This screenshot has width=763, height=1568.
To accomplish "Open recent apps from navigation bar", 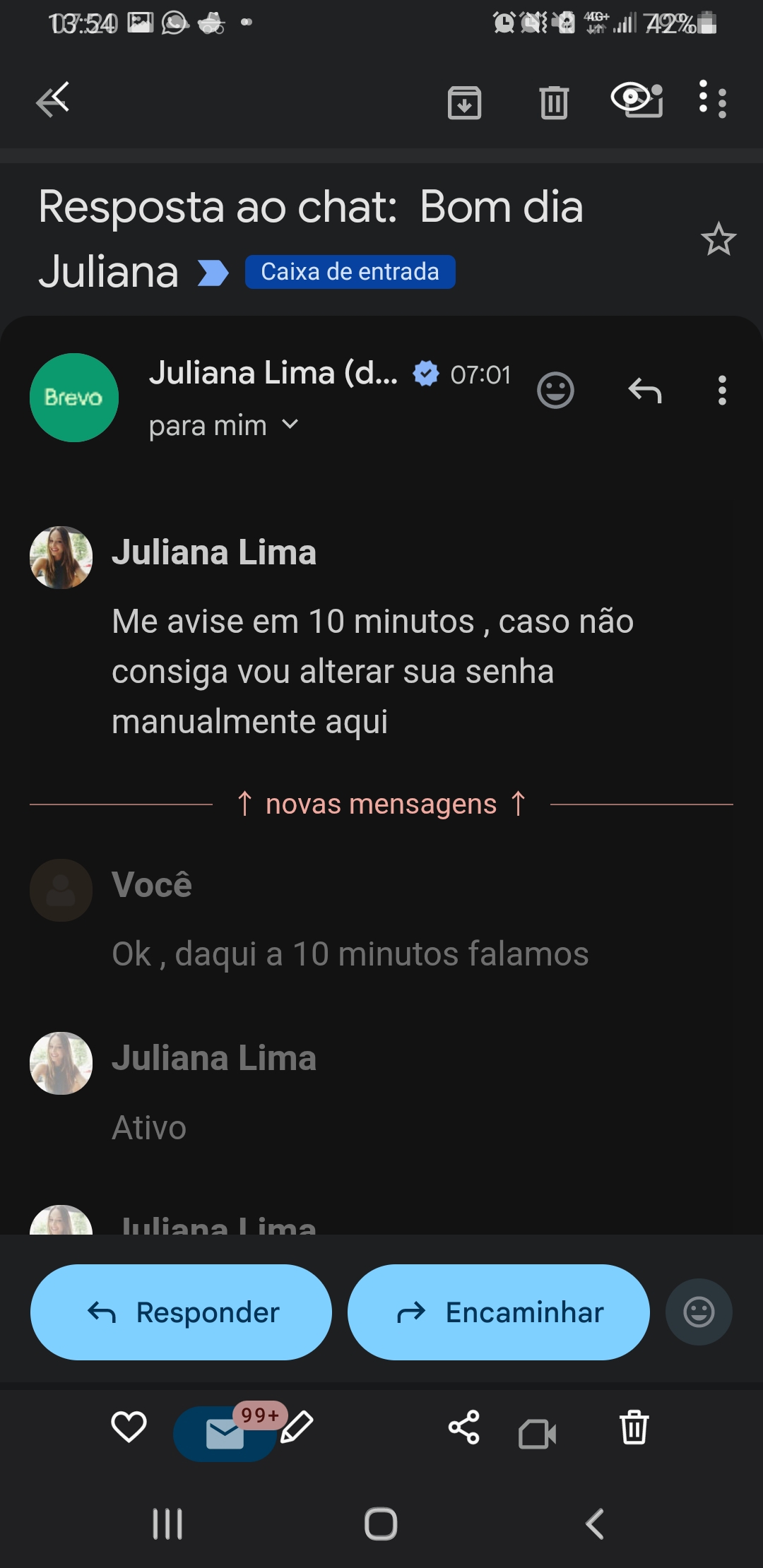I will pos(168,1524).
